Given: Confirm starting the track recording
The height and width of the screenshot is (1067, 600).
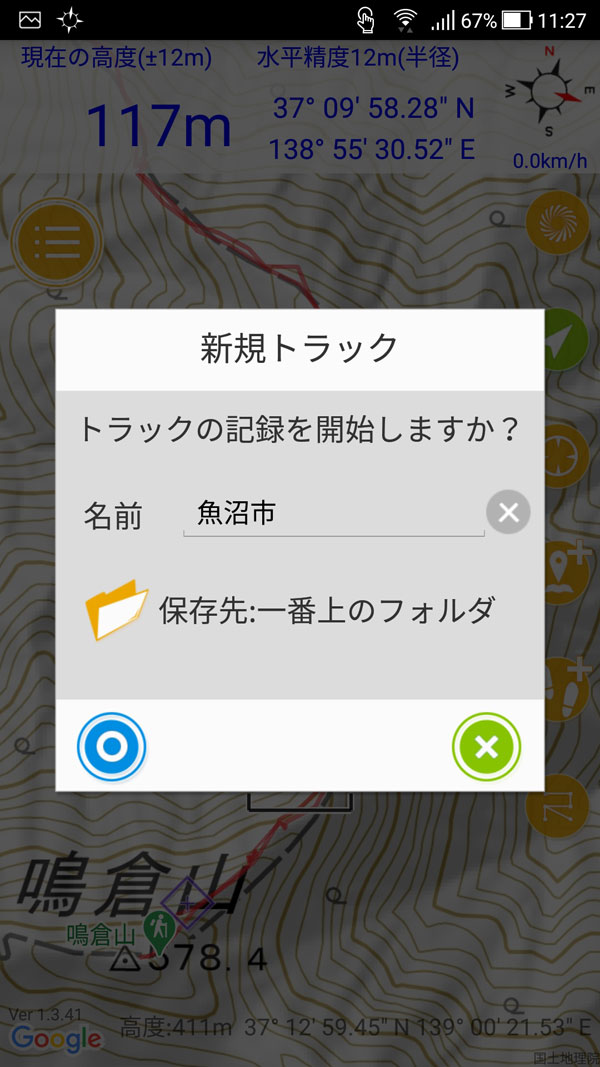Looking at the screenshot, I should point(112,746).
